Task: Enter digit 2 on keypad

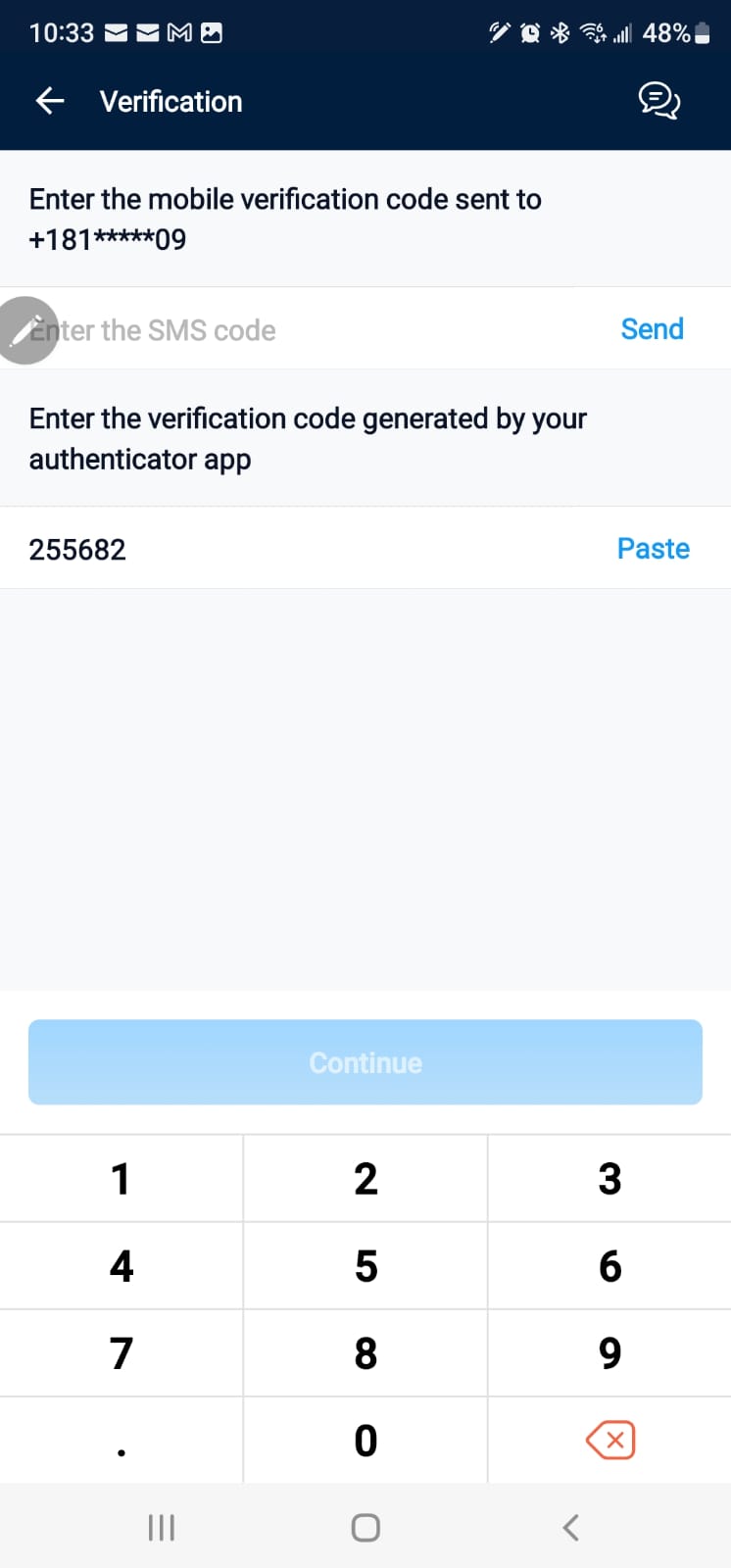Action: pyautogui.click(x=365, y=1179)
